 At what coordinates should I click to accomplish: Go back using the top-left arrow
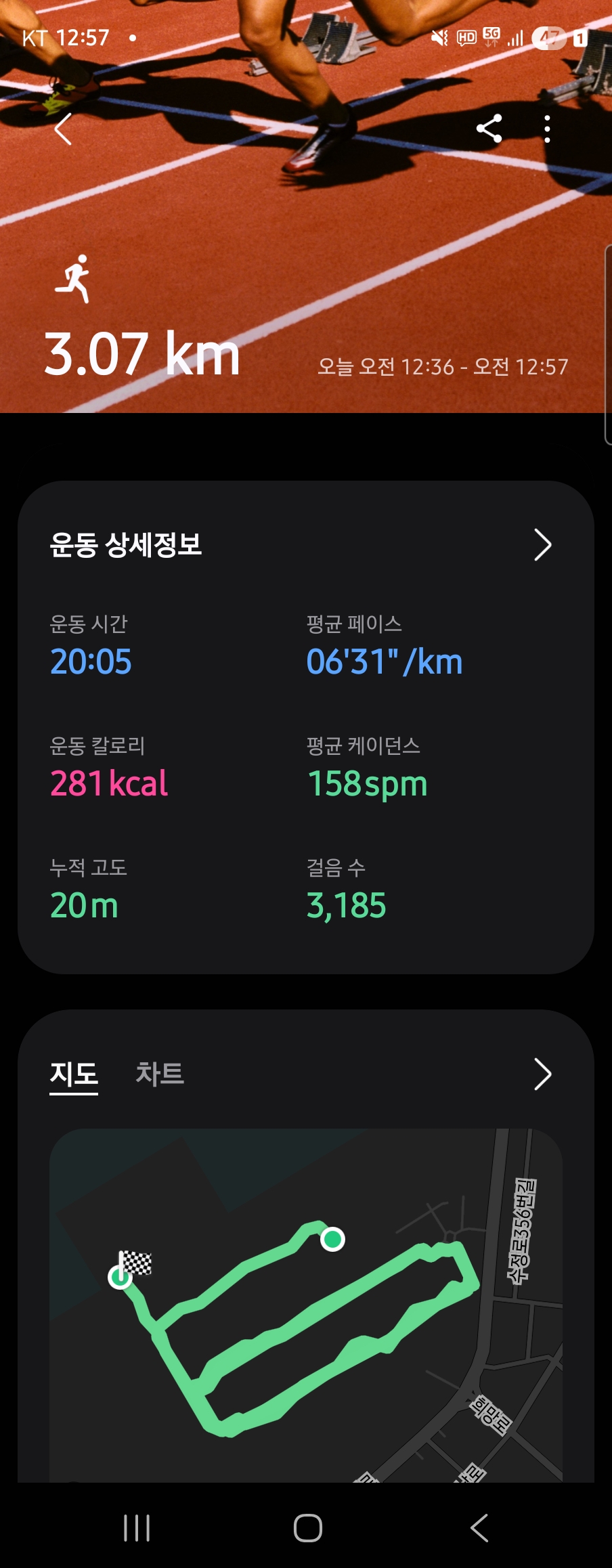coord(64,129)
